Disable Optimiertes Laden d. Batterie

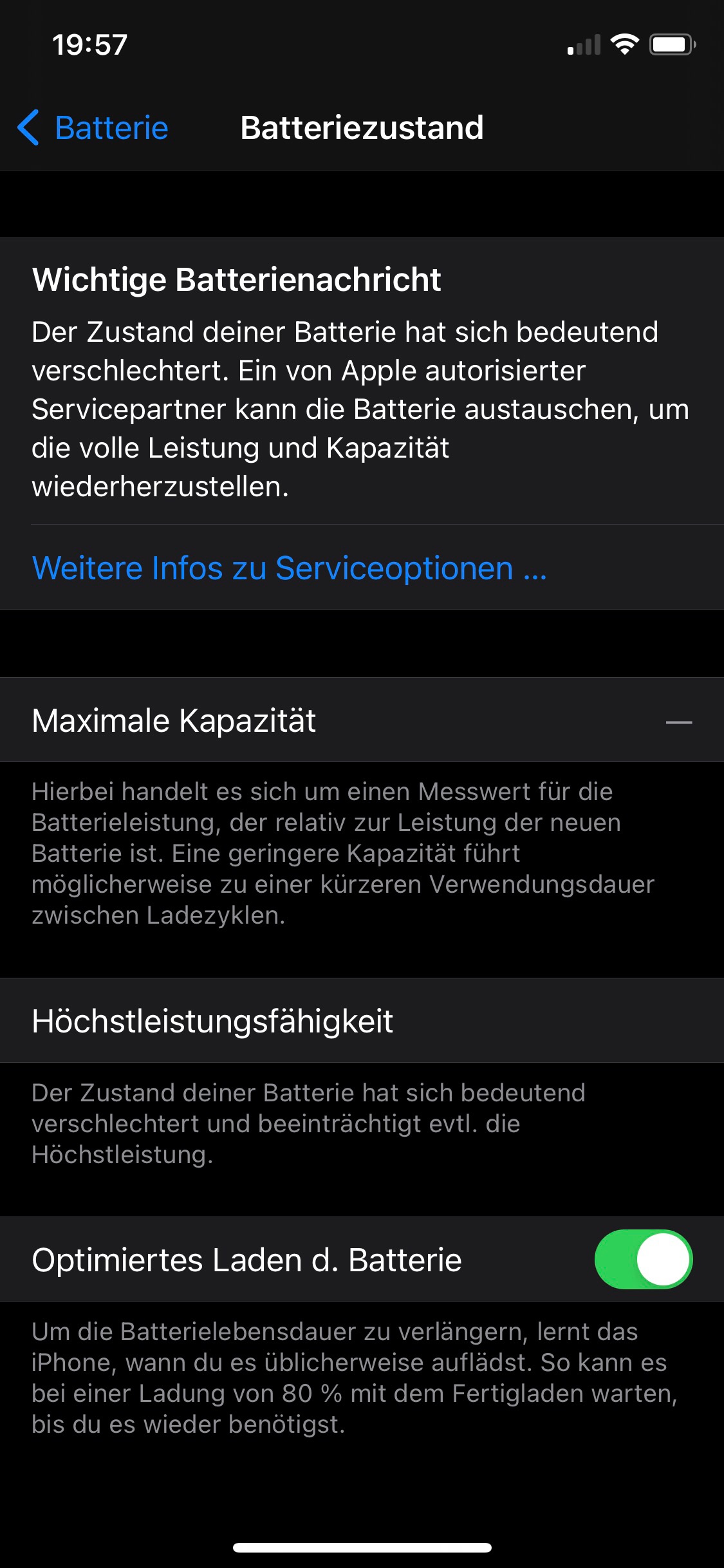pos(643,1259)
